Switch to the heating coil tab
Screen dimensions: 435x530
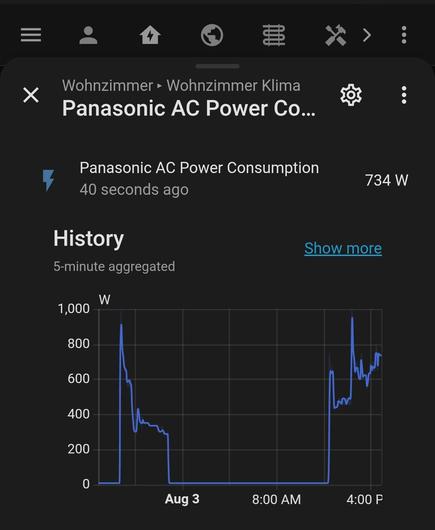coord(274,35)
